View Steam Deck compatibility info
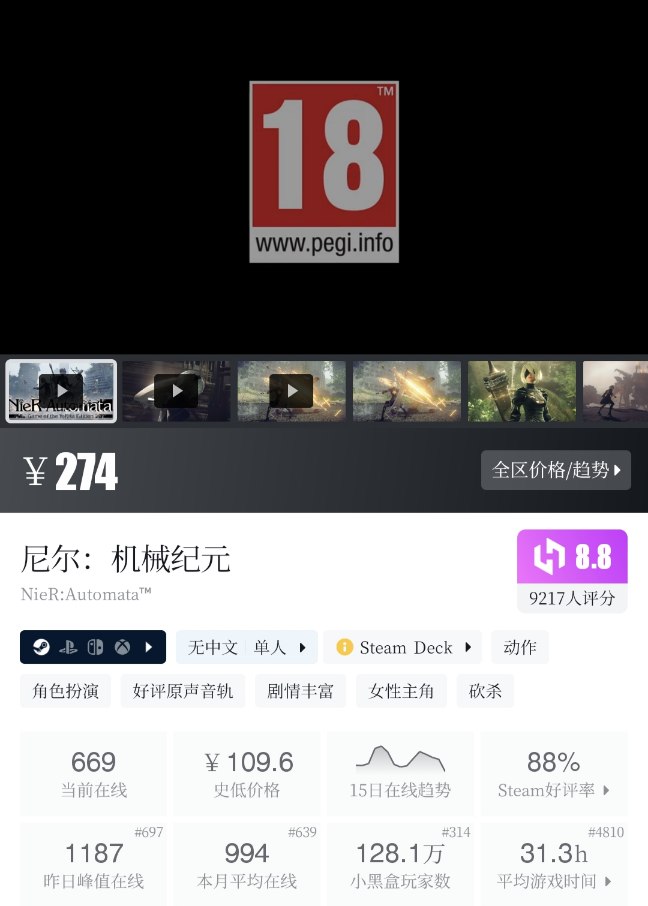648x906 pixels. (x=402, y=647)
